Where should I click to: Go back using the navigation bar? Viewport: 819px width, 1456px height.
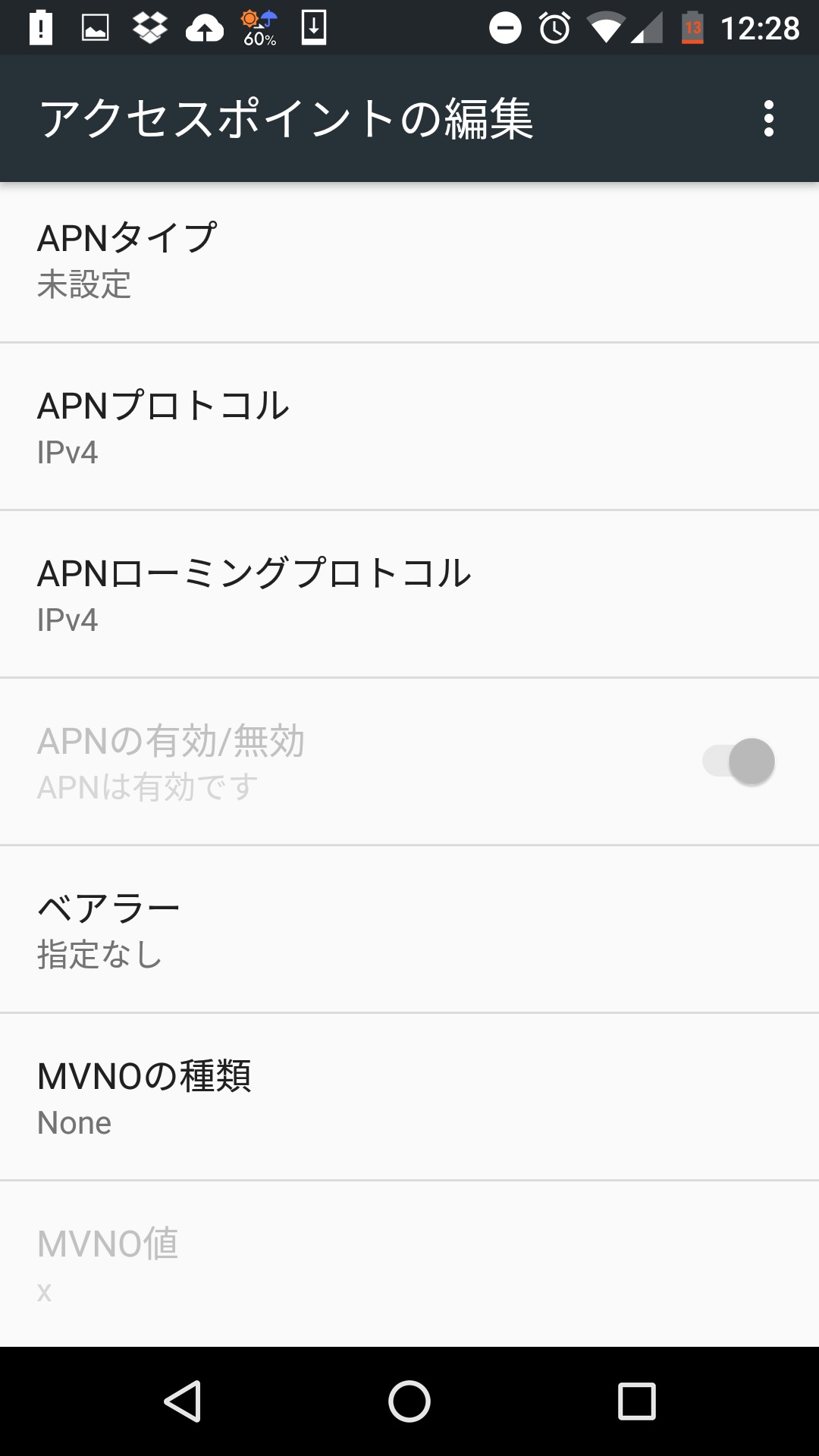coord(182,1401)
